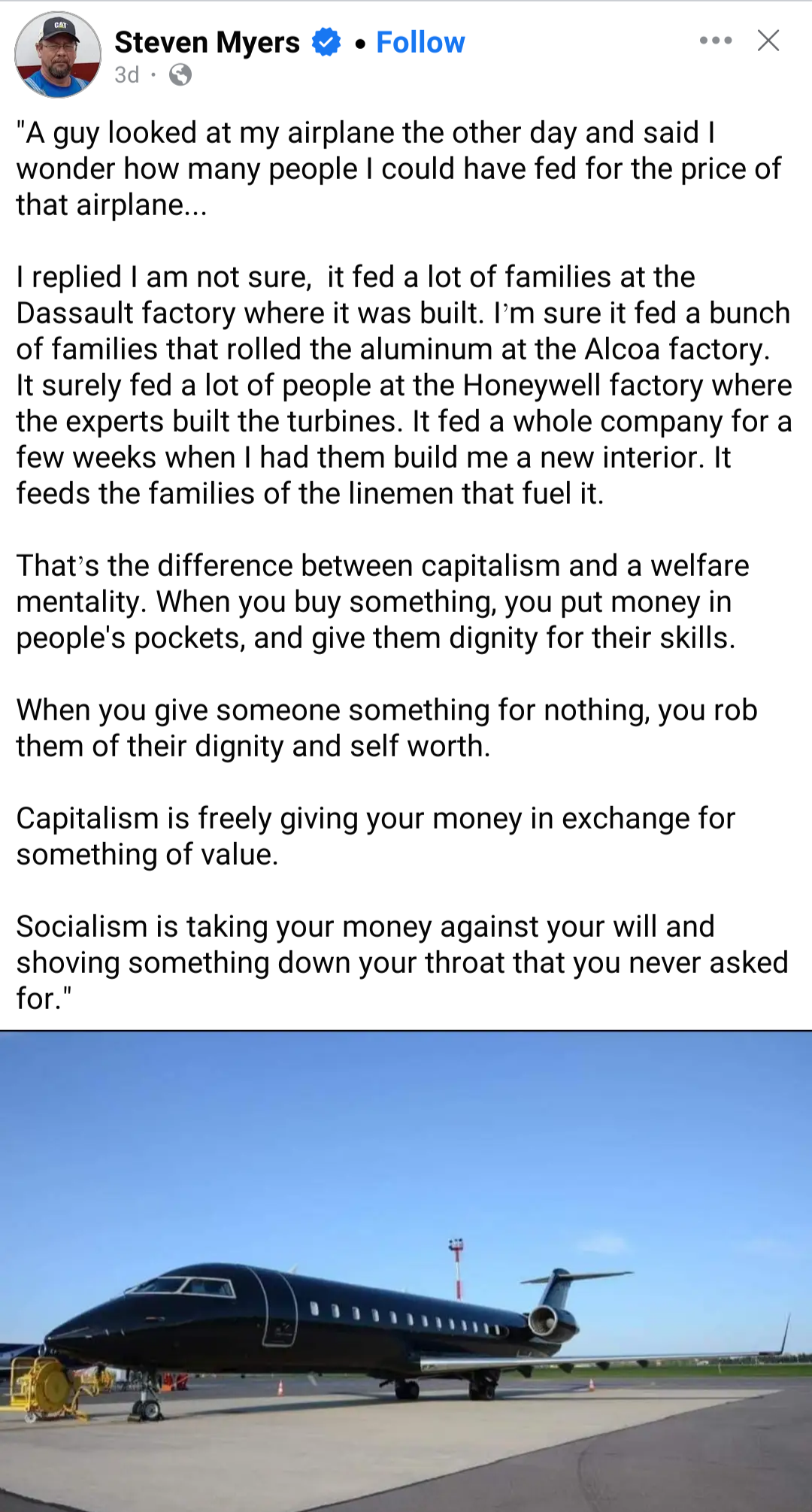
Task: Open the post's three-dot options menu
Action: 715,41
